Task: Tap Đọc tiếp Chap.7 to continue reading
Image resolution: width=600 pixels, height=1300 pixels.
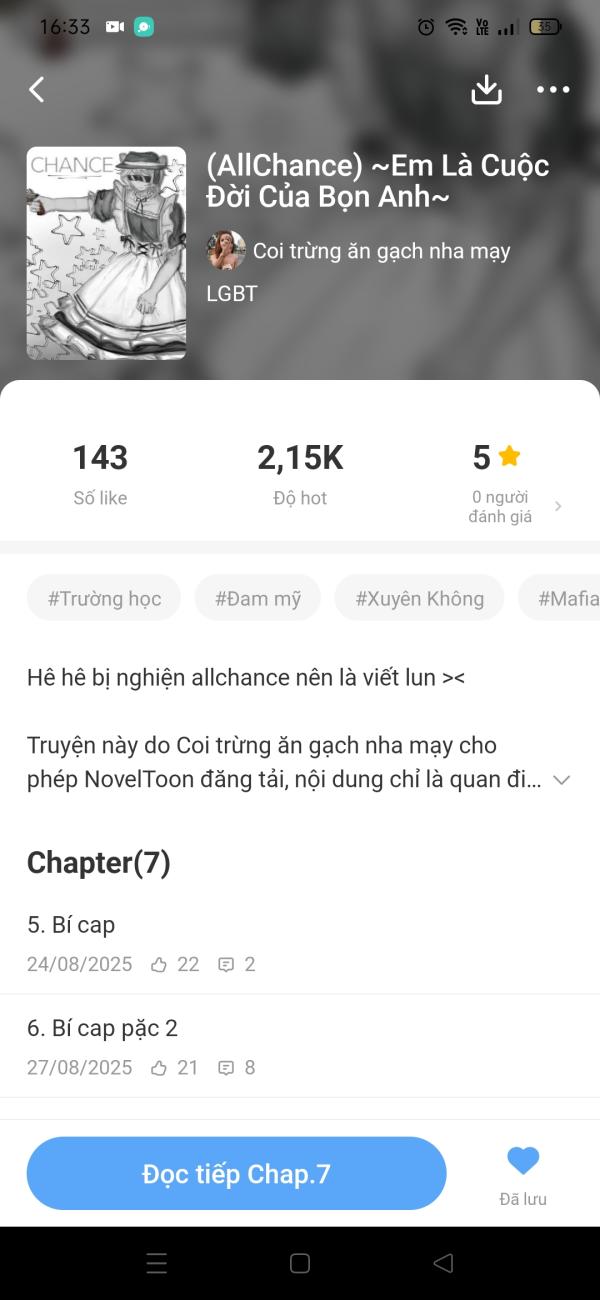Action: click(236, 1174)
